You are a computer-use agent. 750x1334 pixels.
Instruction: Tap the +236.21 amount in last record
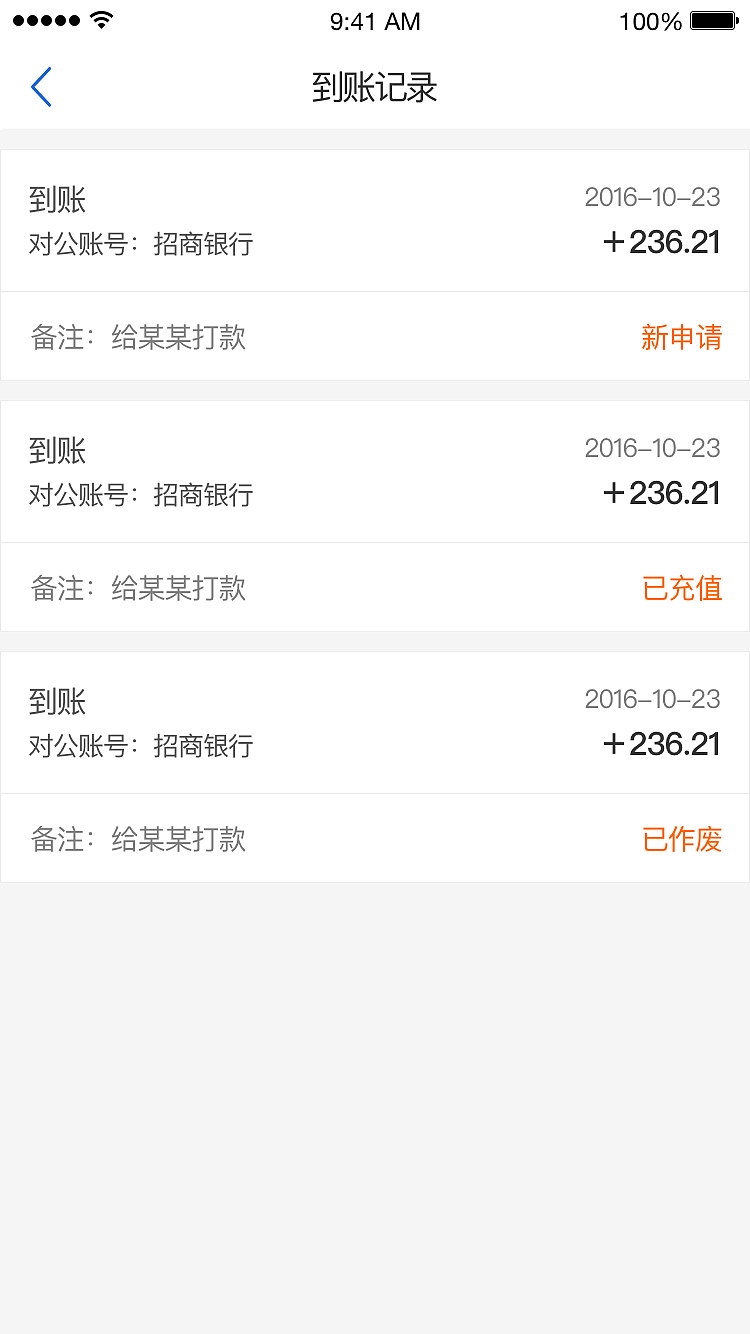(662, 744)
